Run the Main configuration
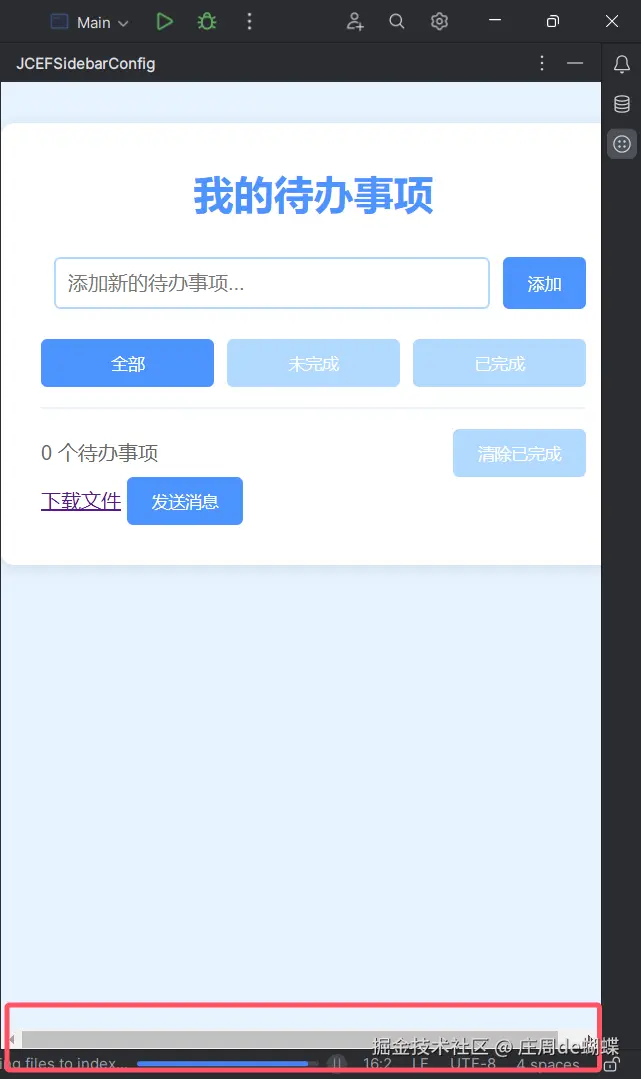641x1079 pixels. [165, 21]
